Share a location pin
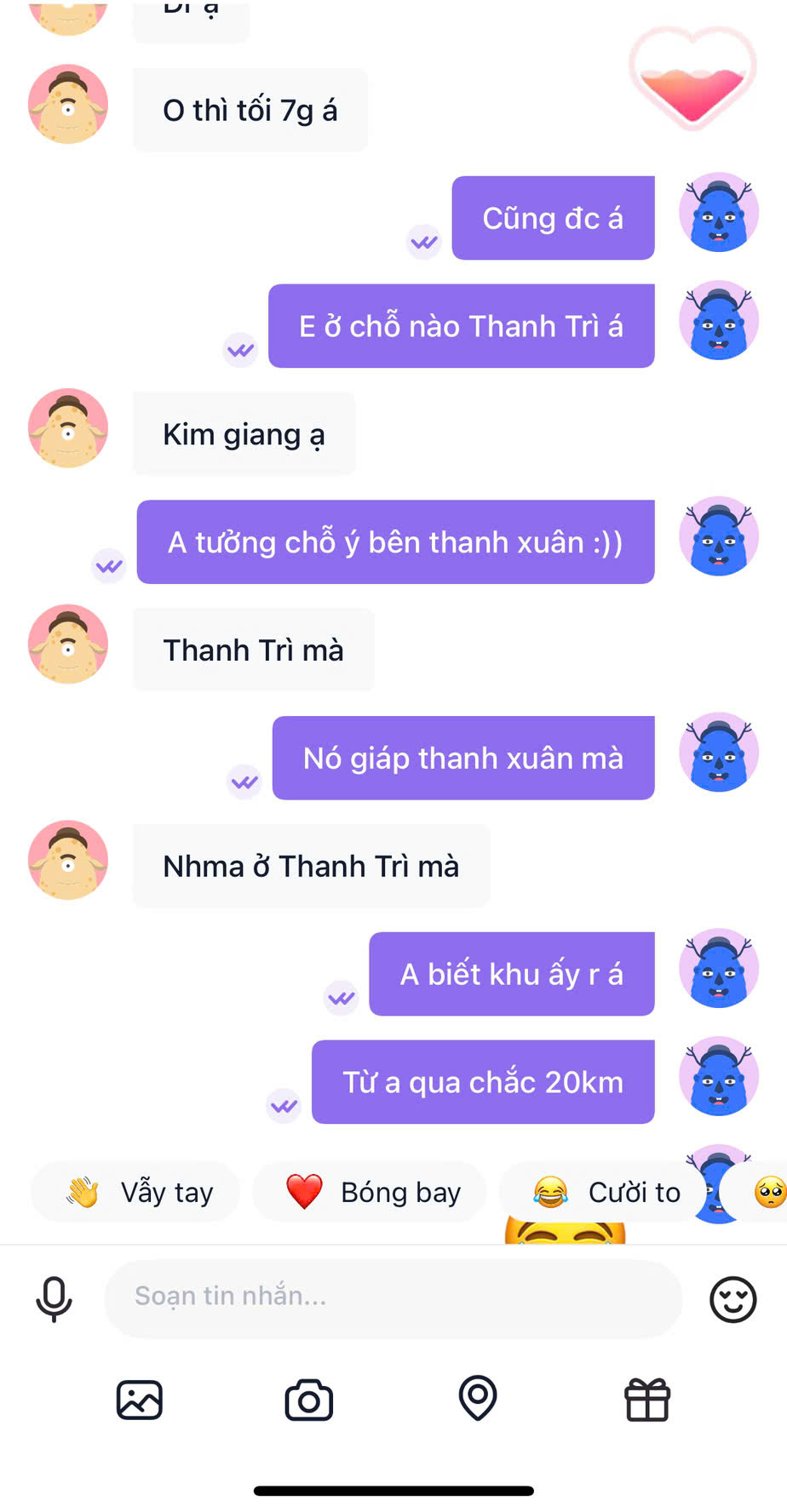This screenshot has height=1512, width=787. pyautogui.click(x=478, y=1398)
